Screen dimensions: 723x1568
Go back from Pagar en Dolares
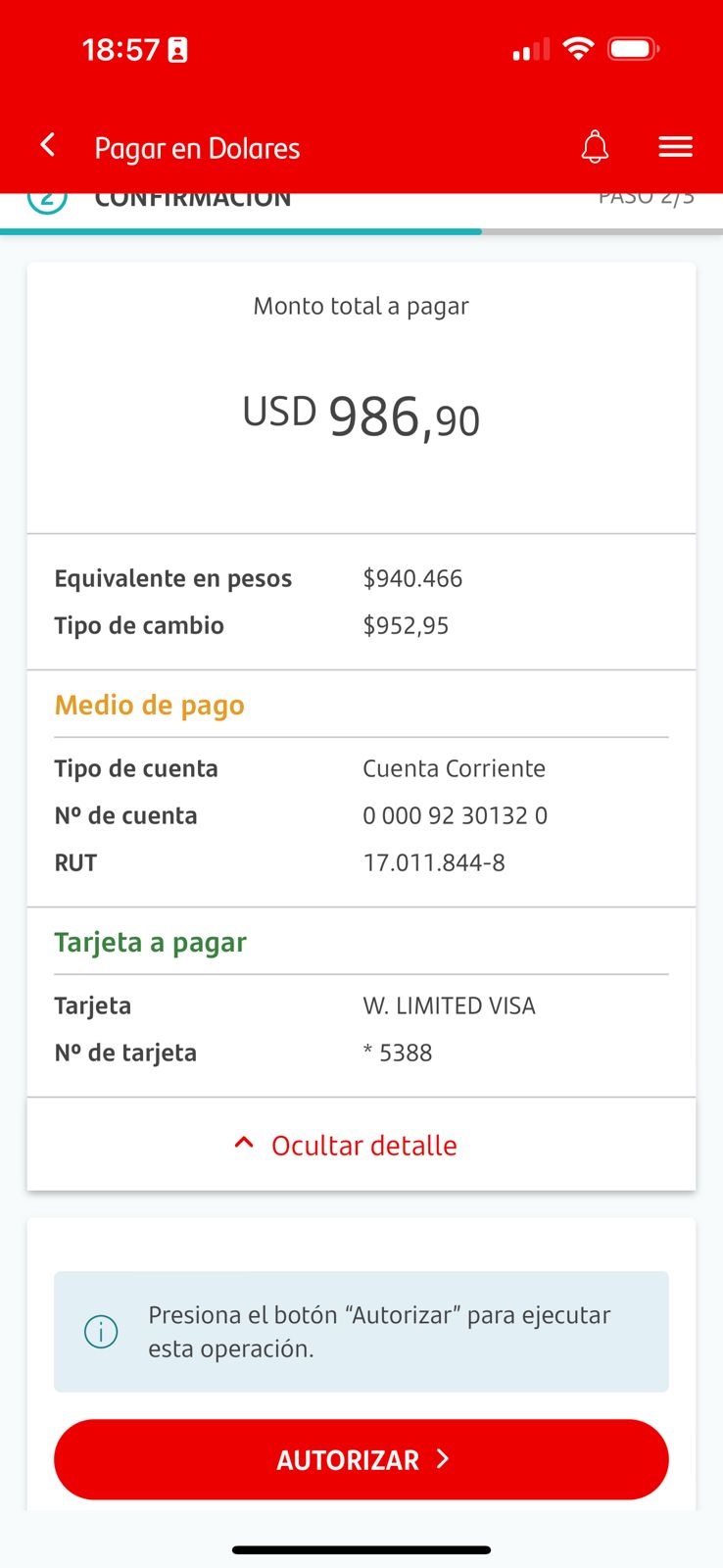[x=47, y=146]
